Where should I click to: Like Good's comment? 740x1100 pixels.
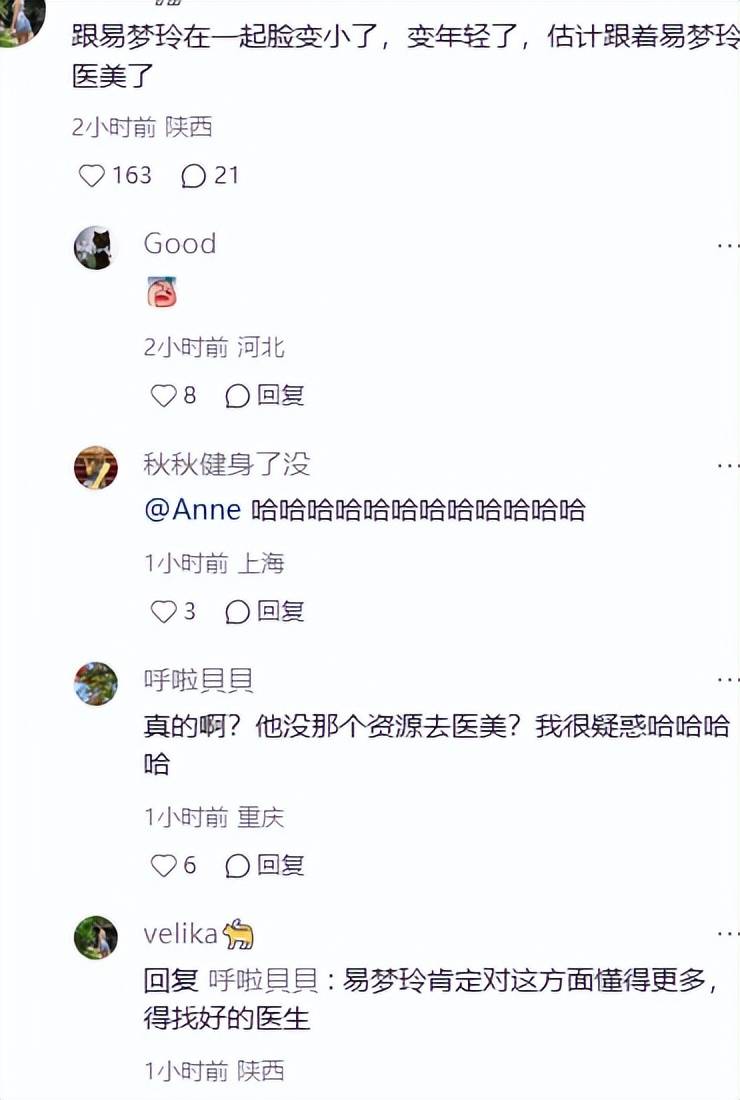tap(163, 396)
